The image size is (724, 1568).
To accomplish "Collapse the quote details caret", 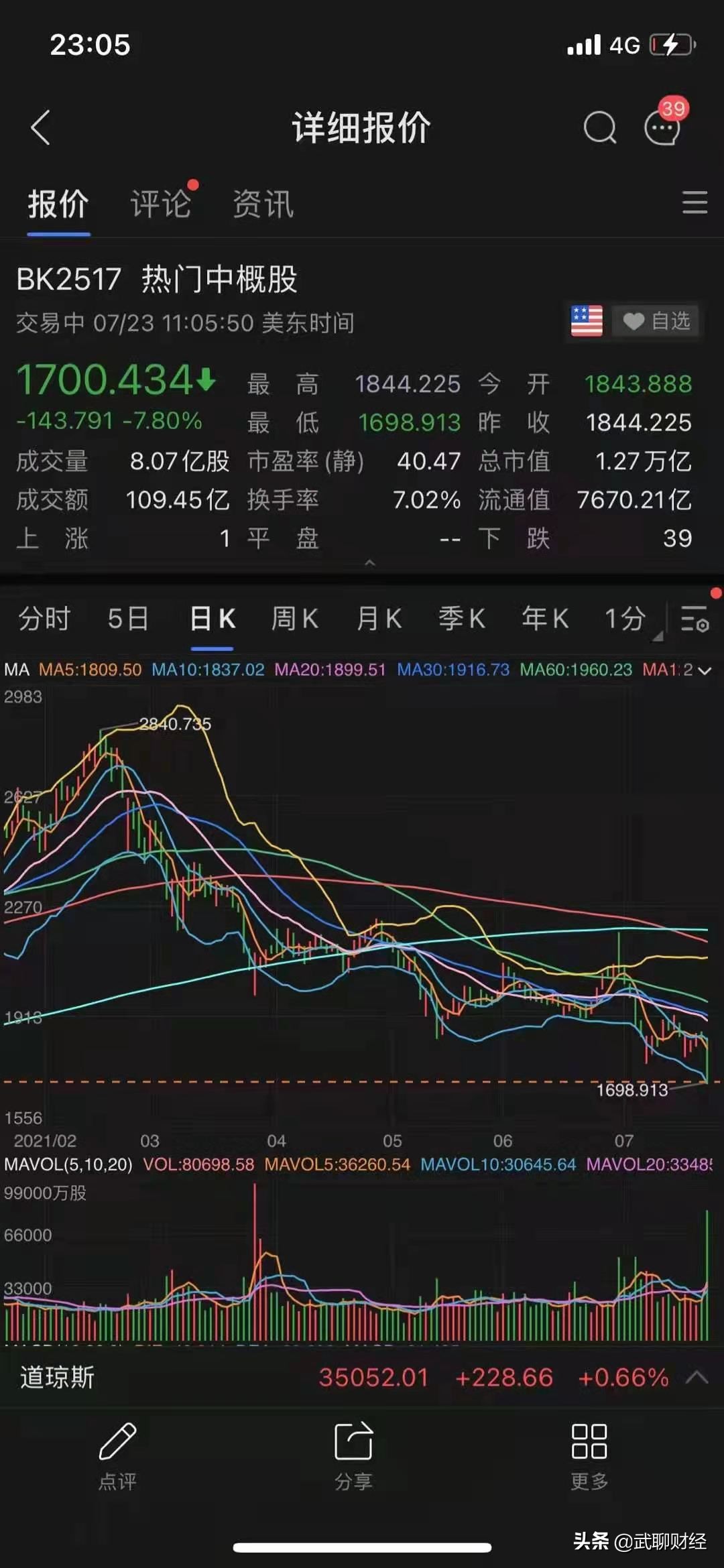I will pyautogui.click(x=369, y=563).
